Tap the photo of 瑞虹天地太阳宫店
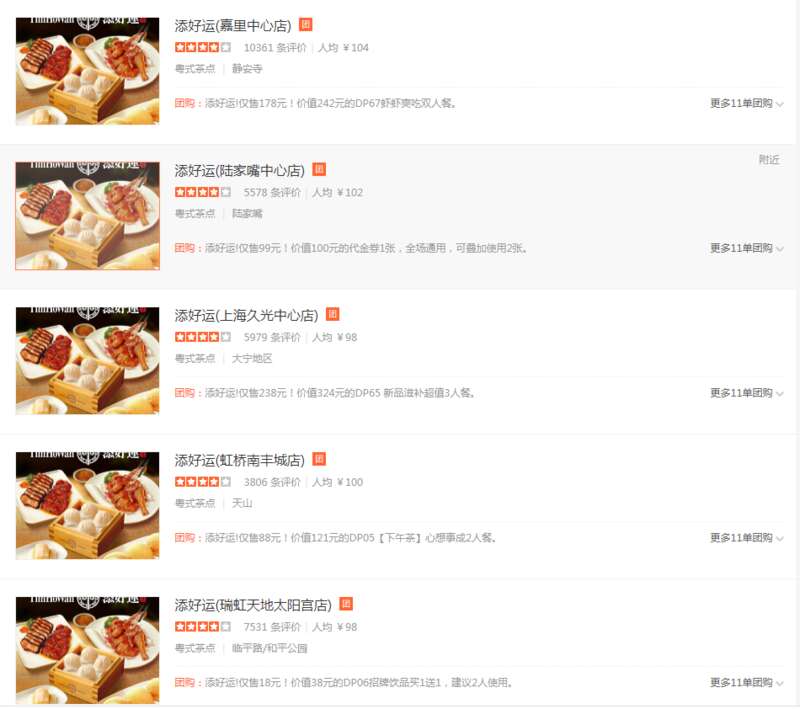 pyautogui.click(x=87, y=650)
